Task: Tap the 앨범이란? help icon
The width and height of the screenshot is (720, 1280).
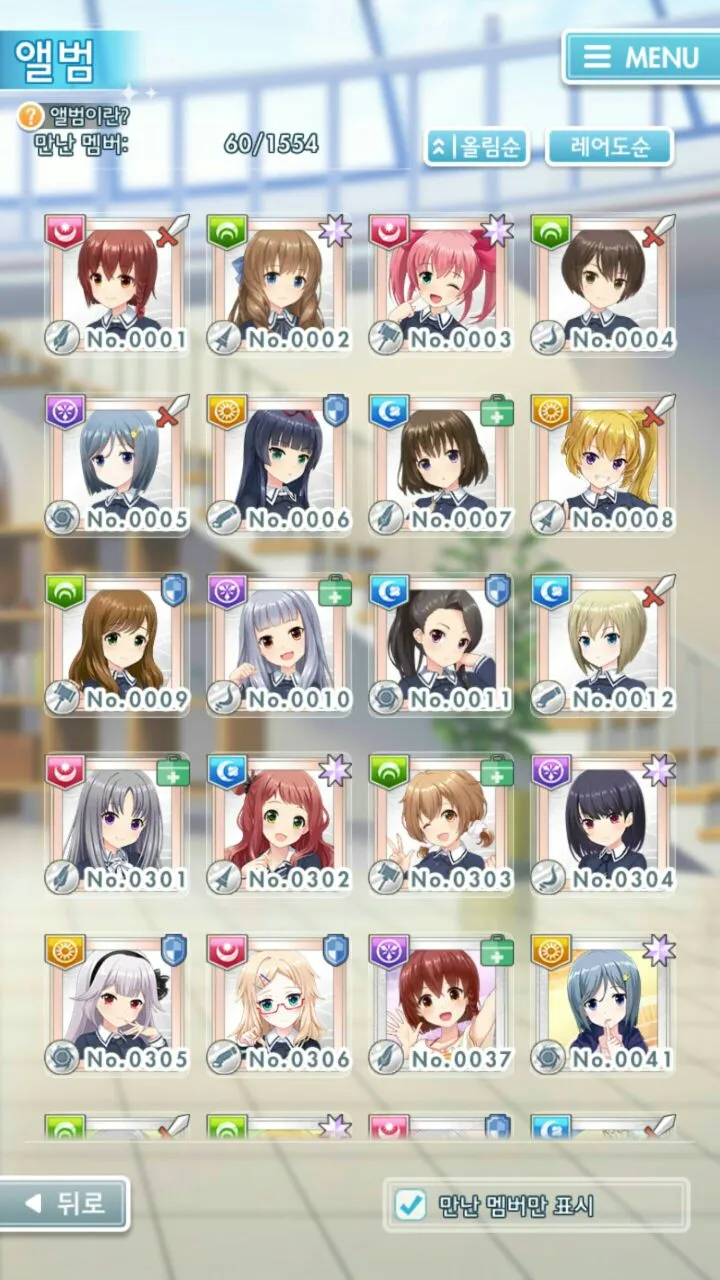Action: 32,115
